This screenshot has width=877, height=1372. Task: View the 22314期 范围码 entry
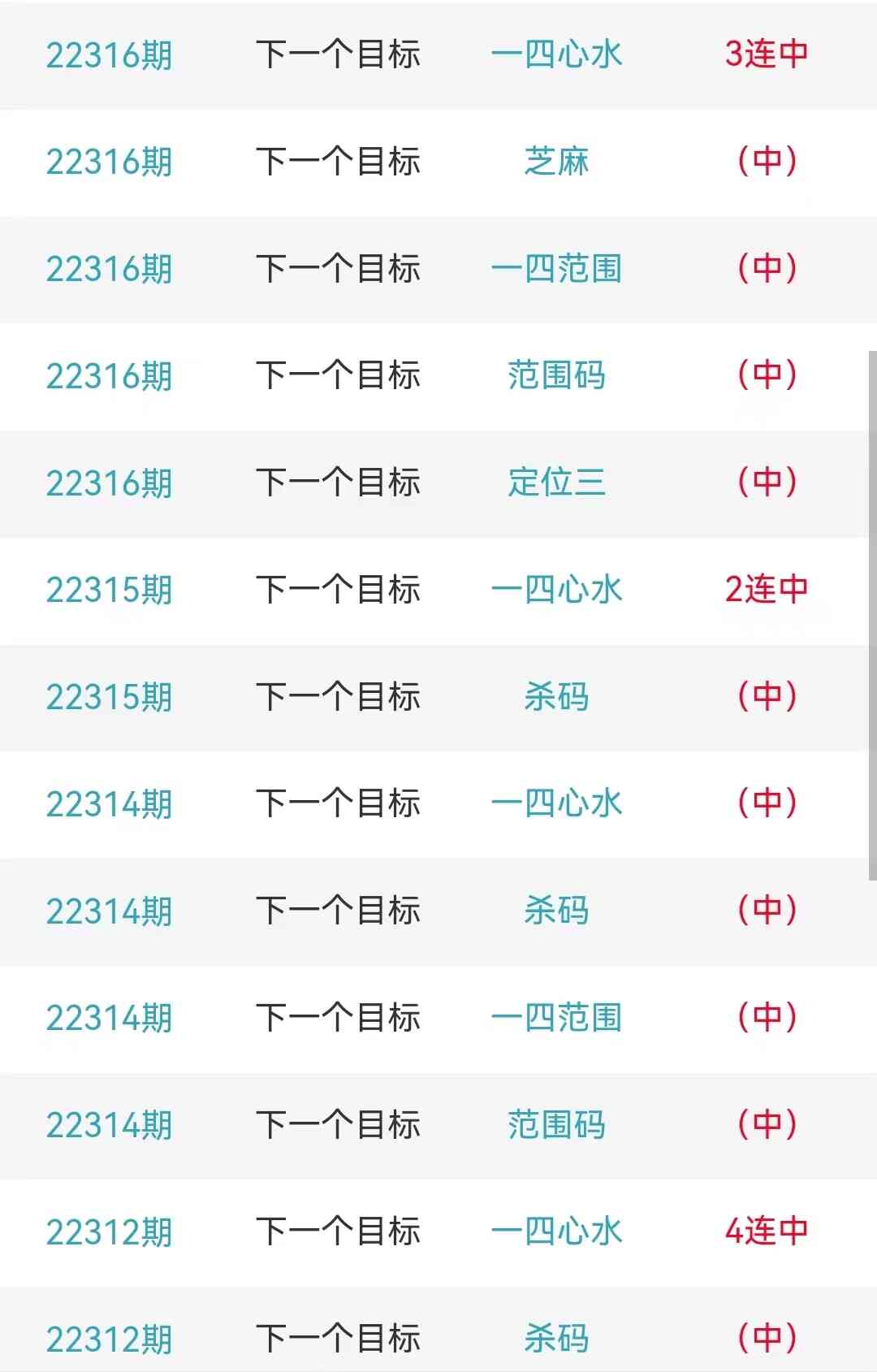(556, 1125)
